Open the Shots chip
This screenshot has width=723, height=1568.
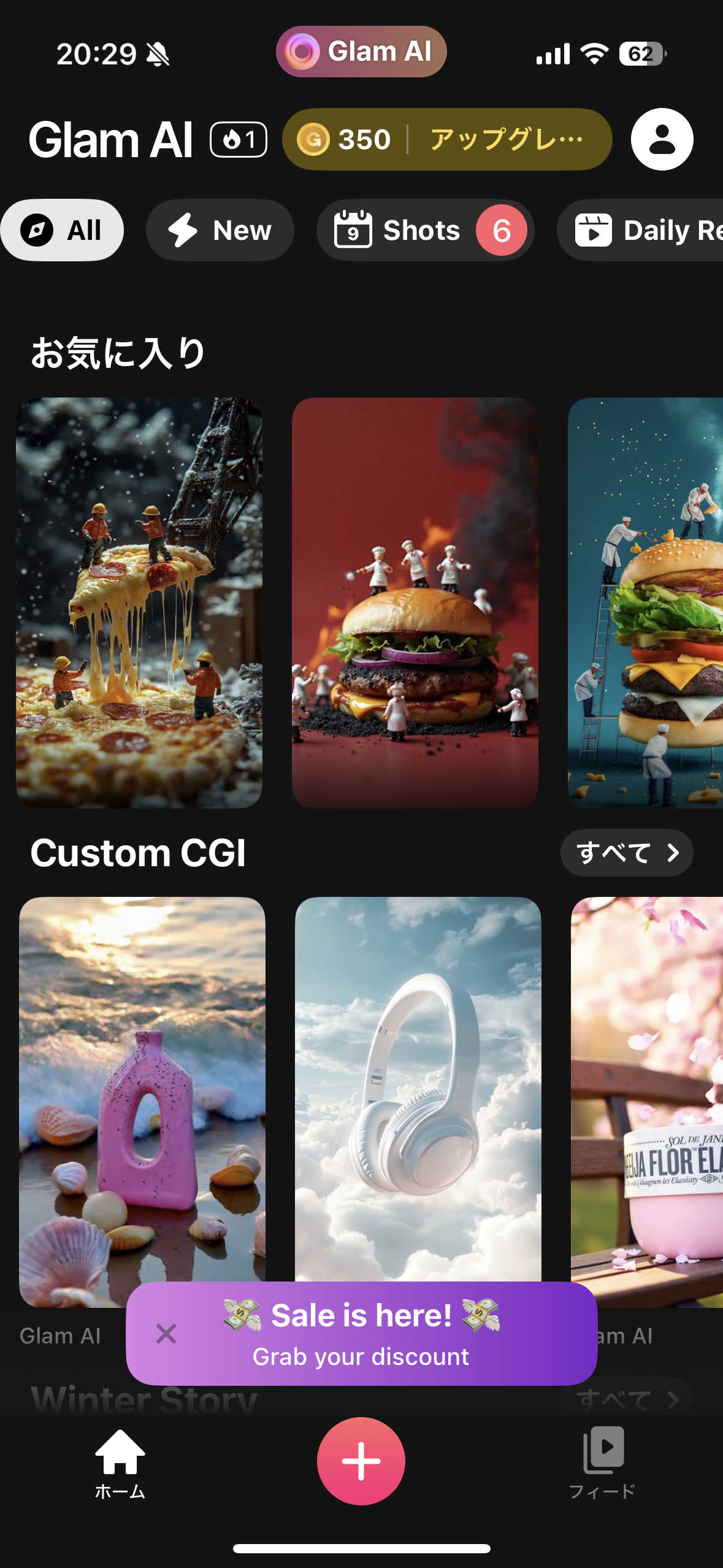pyautogui.click(x=424, y=231)
